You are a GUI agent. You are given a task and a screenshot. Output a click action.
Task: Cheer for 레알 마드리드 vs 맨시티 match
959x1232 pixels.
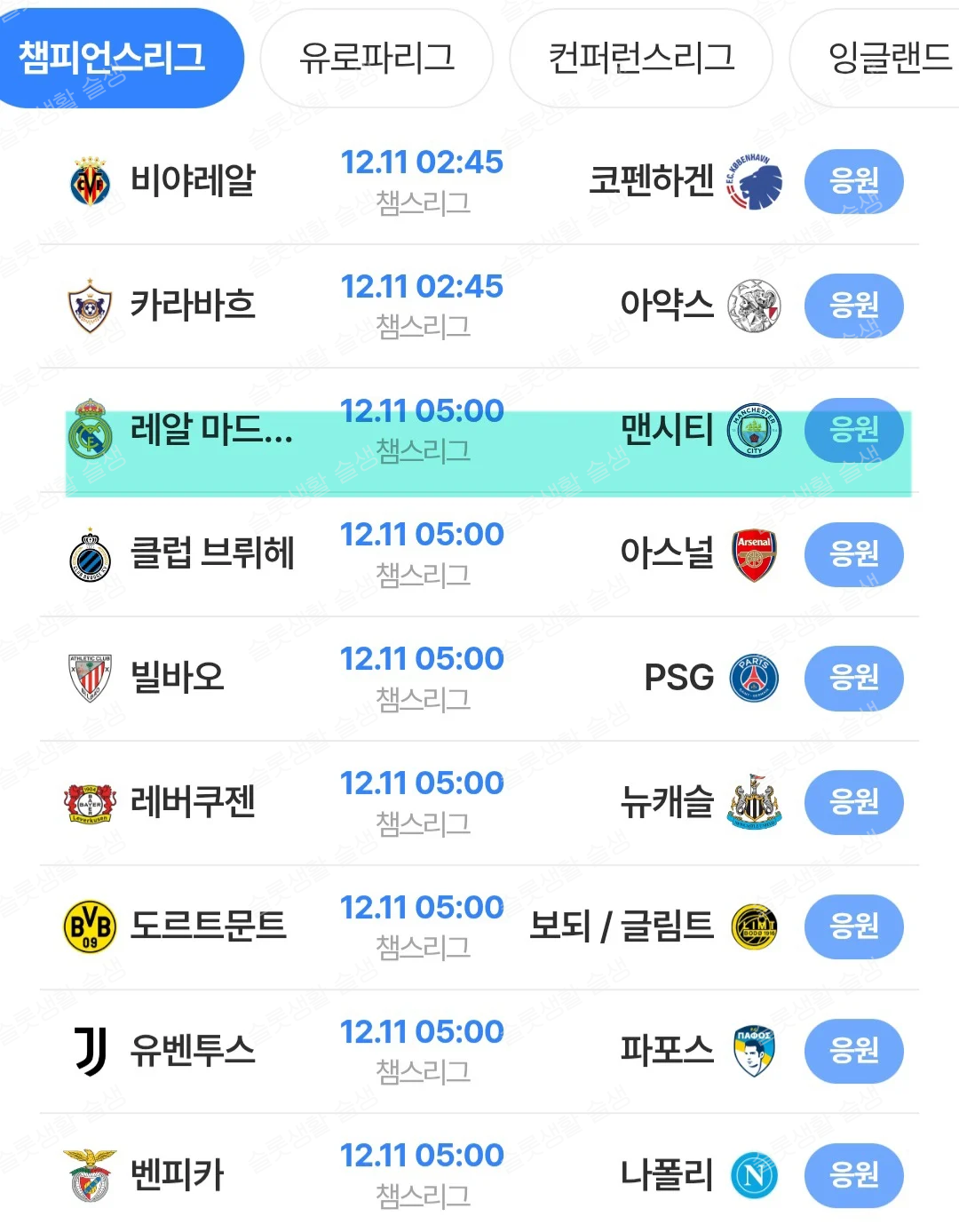point(853,430)
